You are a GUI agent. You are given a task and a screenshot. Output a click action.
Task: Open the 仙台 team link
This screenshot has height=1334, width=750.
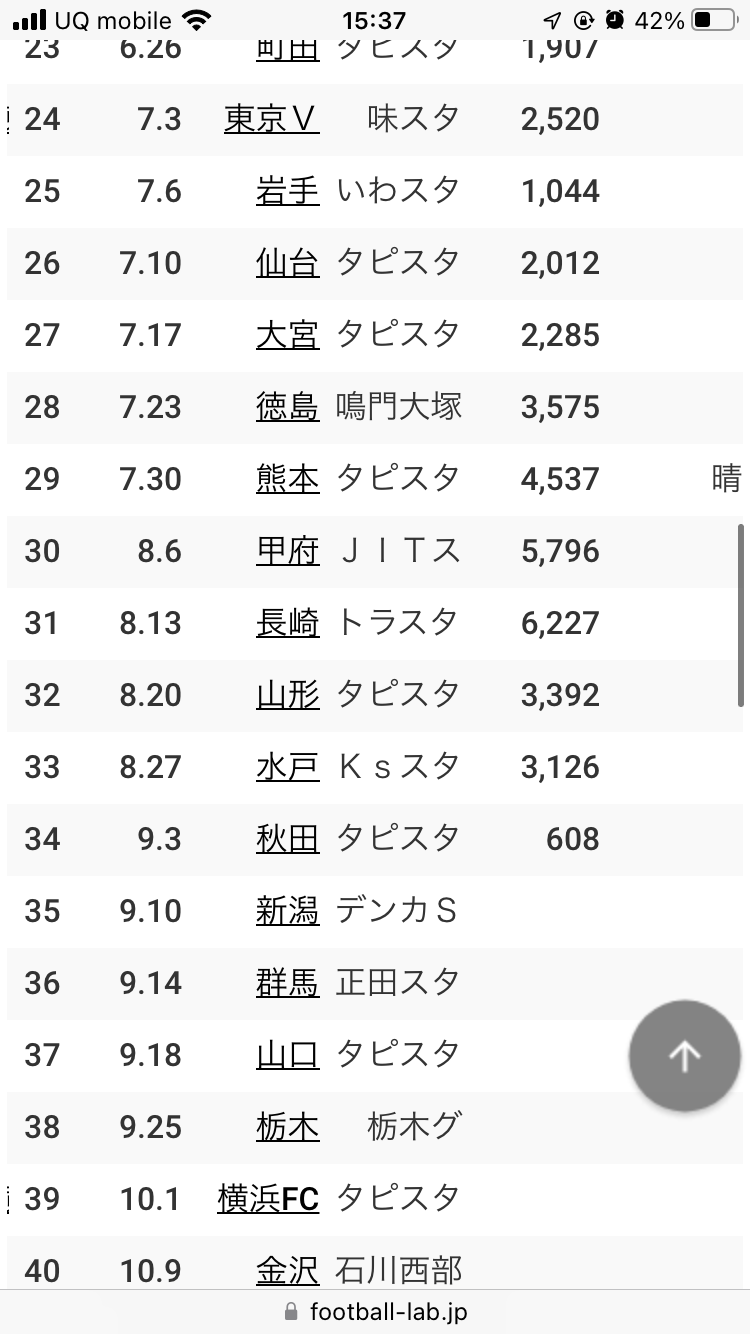click(288, 263)
